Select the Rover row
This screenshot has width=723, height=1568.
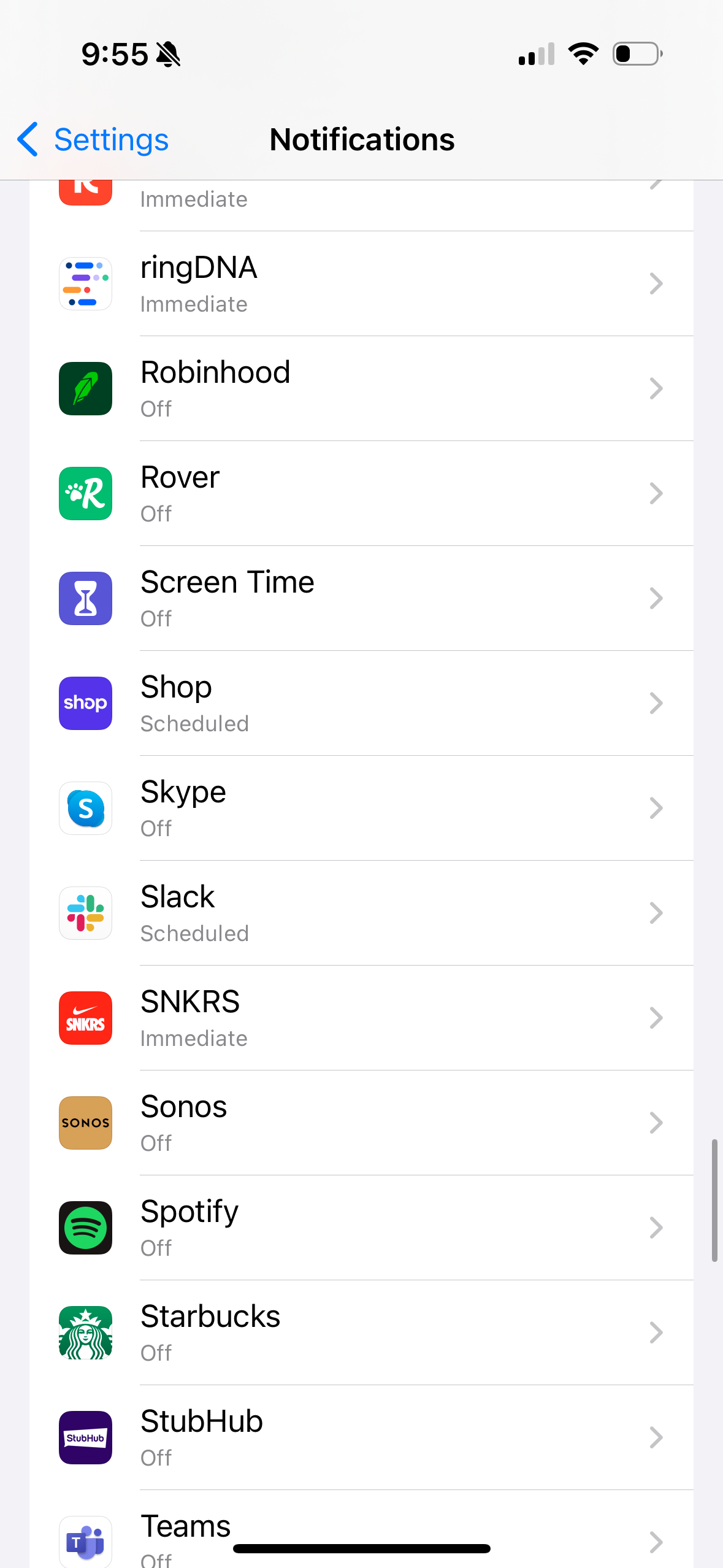(361, 494)
